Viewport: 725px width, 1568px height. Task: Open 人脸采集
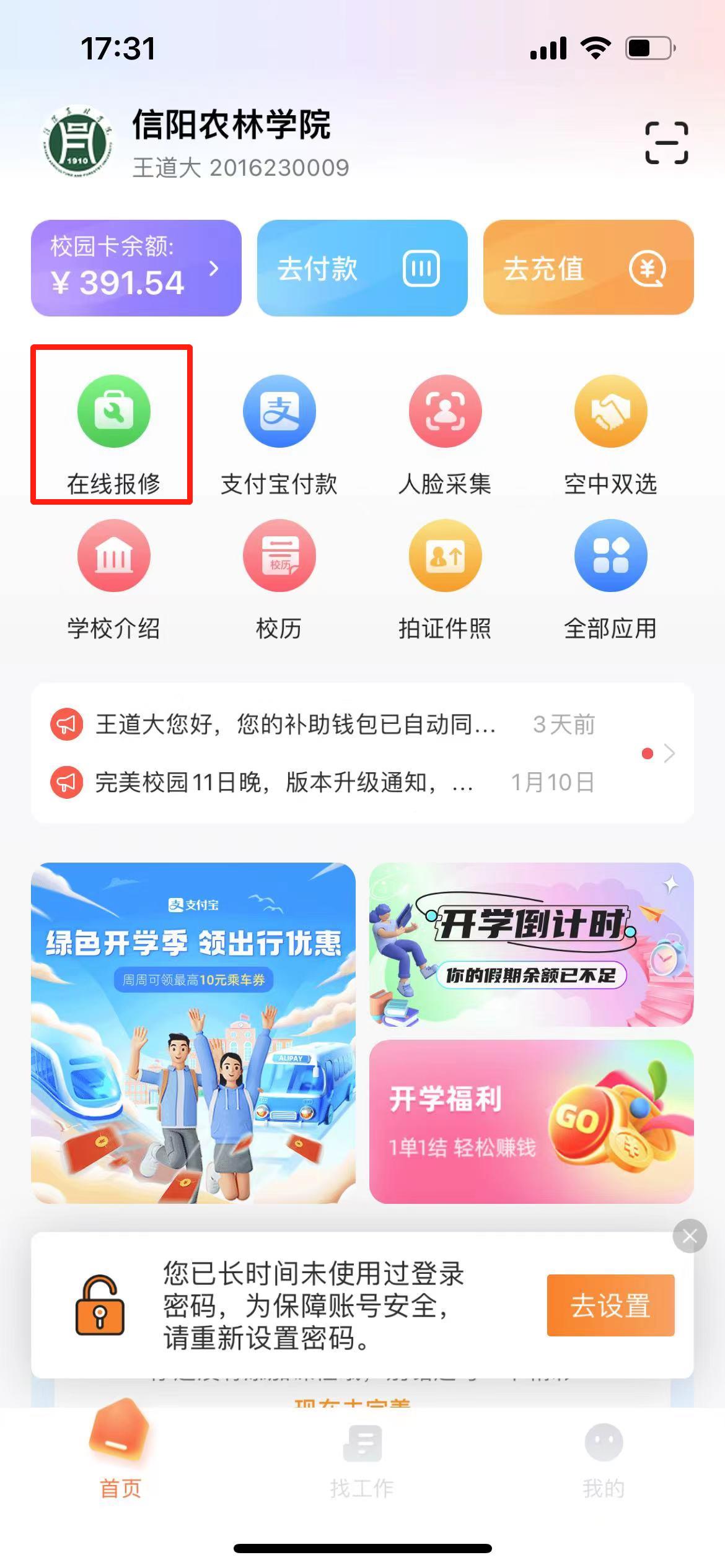pos(445,433)
